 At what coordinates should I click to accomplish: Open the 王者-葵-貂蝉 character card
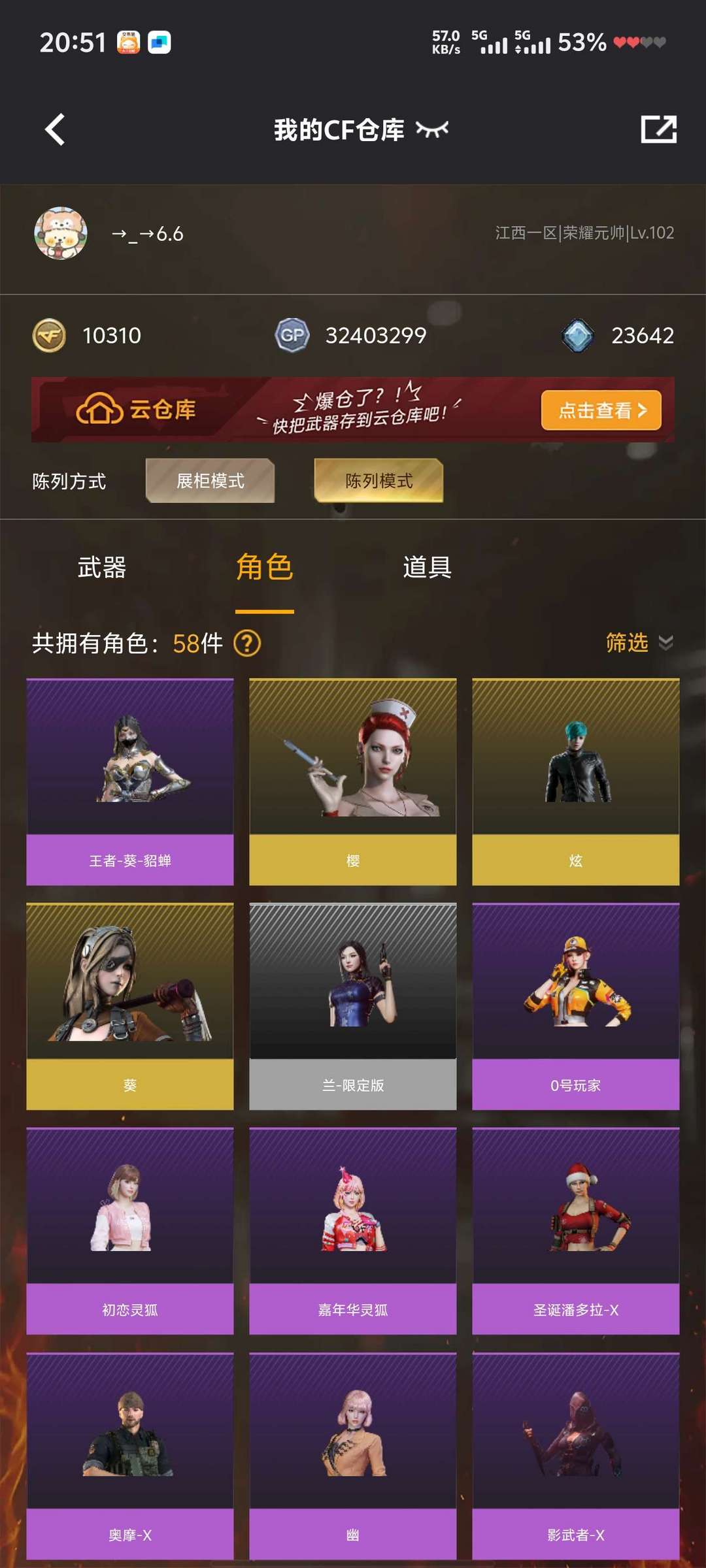[x=130, y=782]
